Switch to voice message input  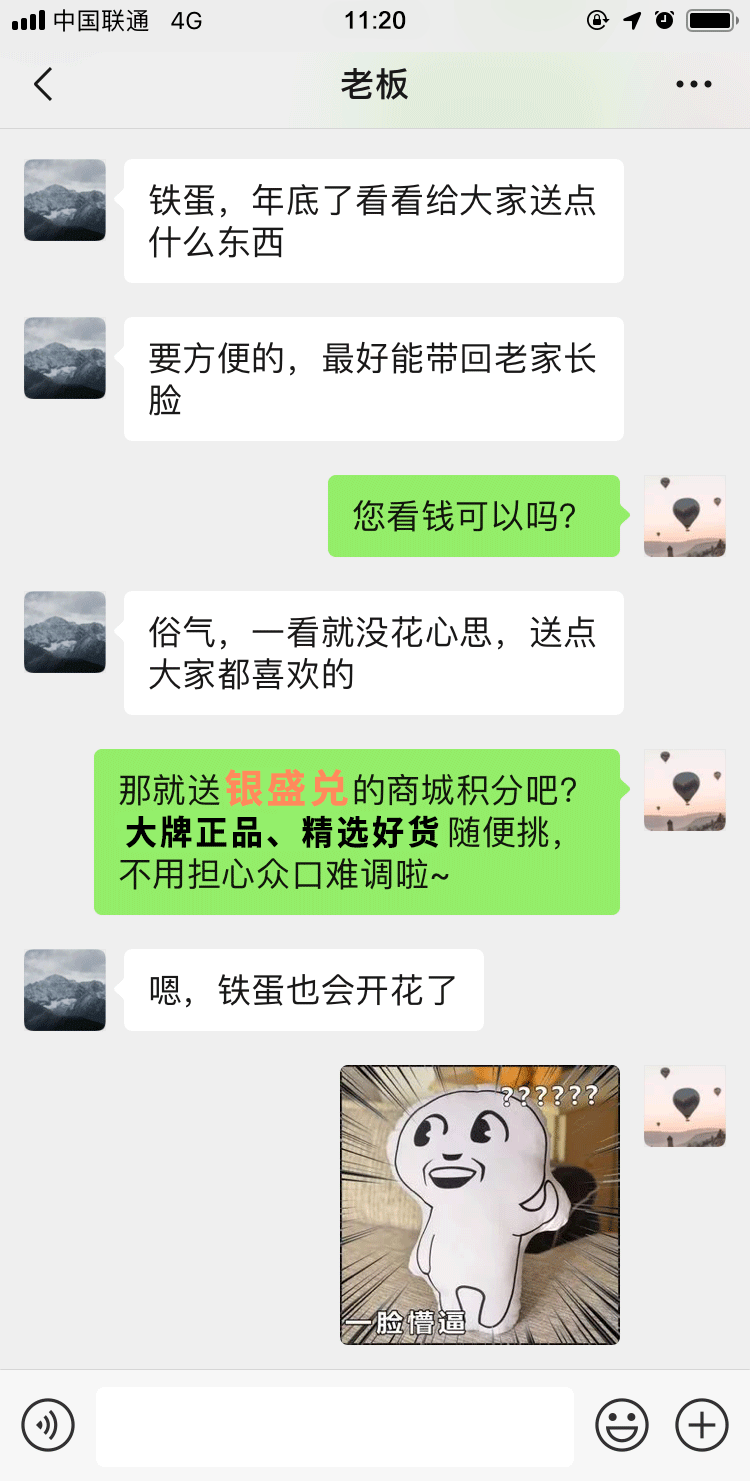click(x=48, y=1425)
